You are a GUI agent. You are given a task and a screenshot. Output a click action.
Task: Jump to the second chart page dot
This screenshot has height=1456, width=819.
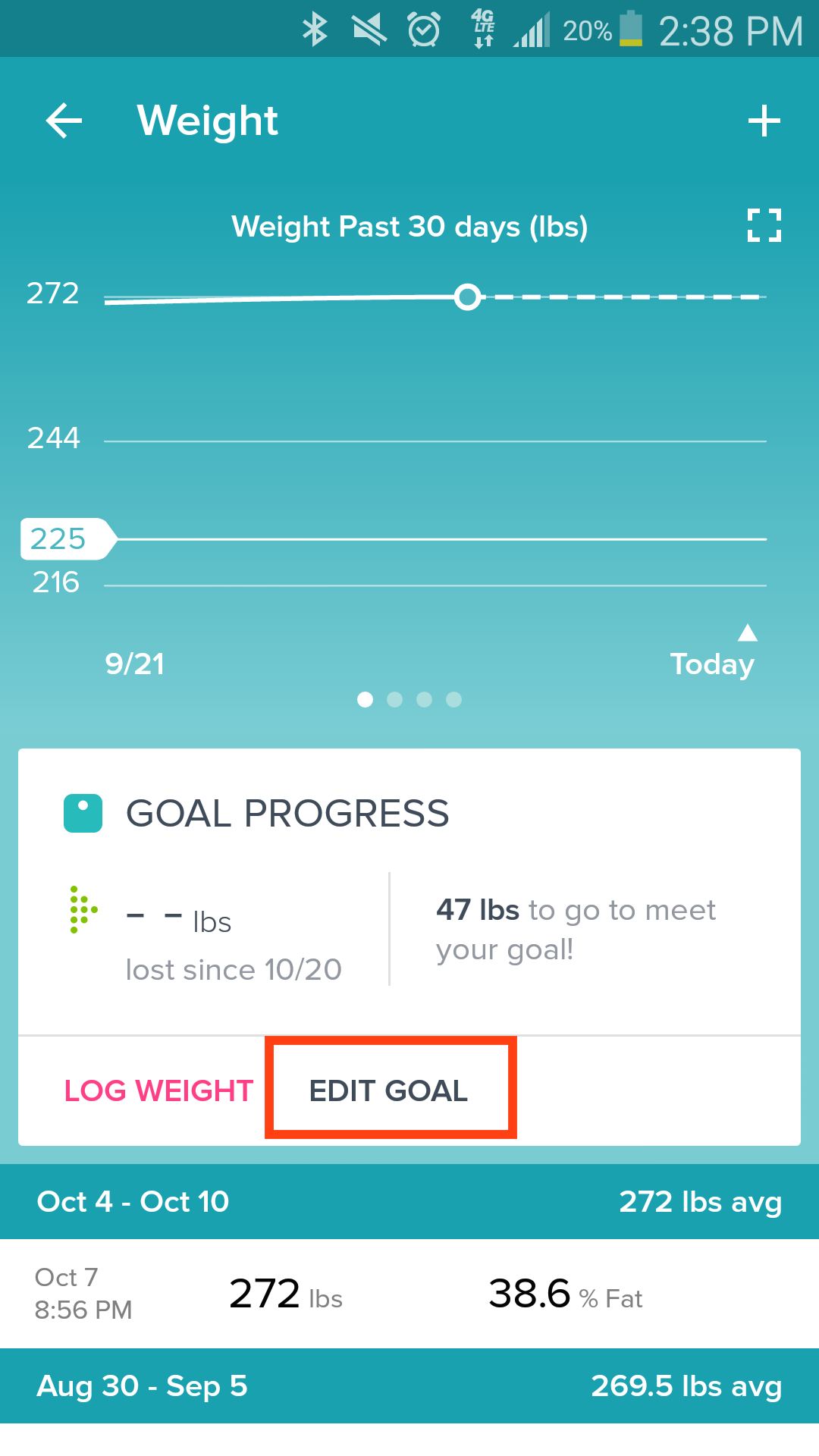click(394, 699)
